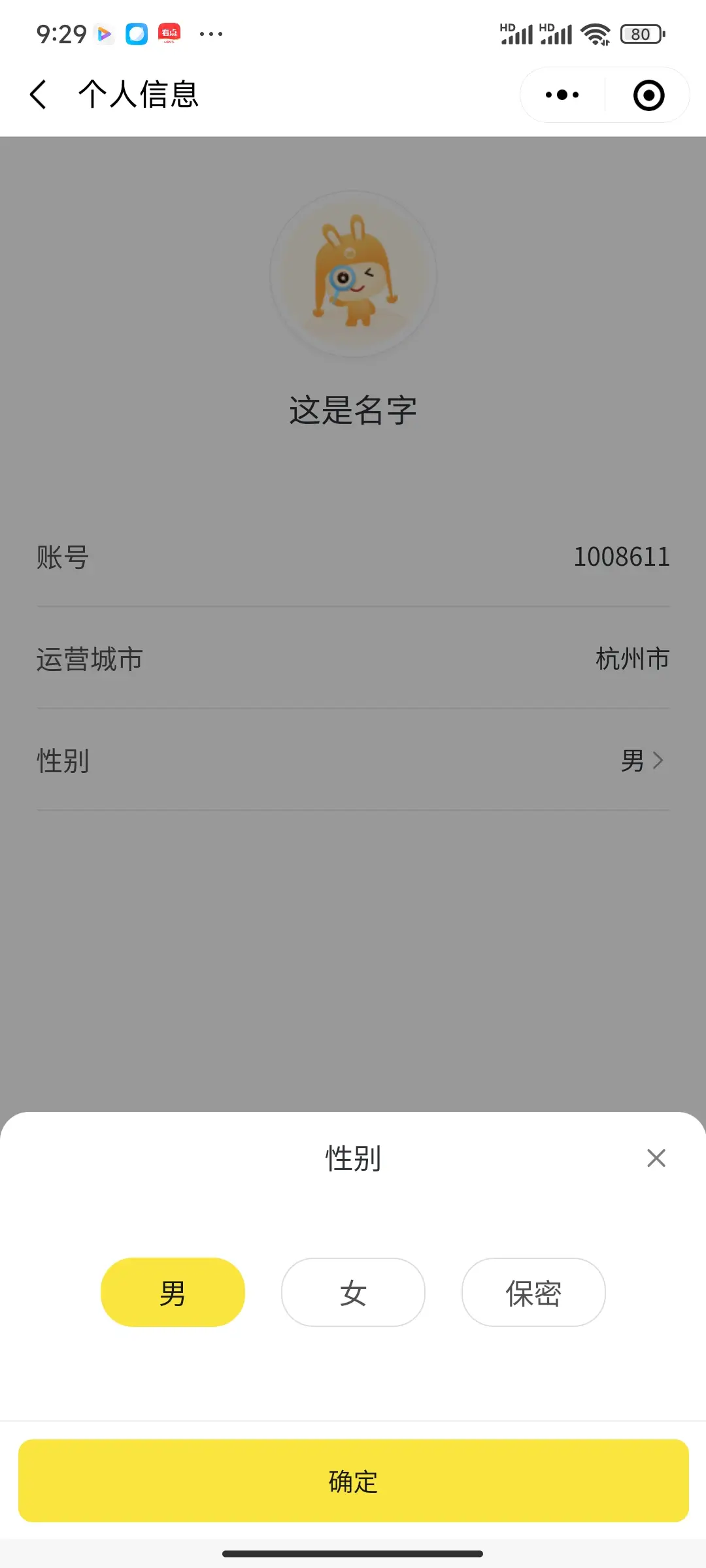This screenshot has width=706, height=1568.
Task: Choose 女 as gender
Action: [x=353, y=1292]
